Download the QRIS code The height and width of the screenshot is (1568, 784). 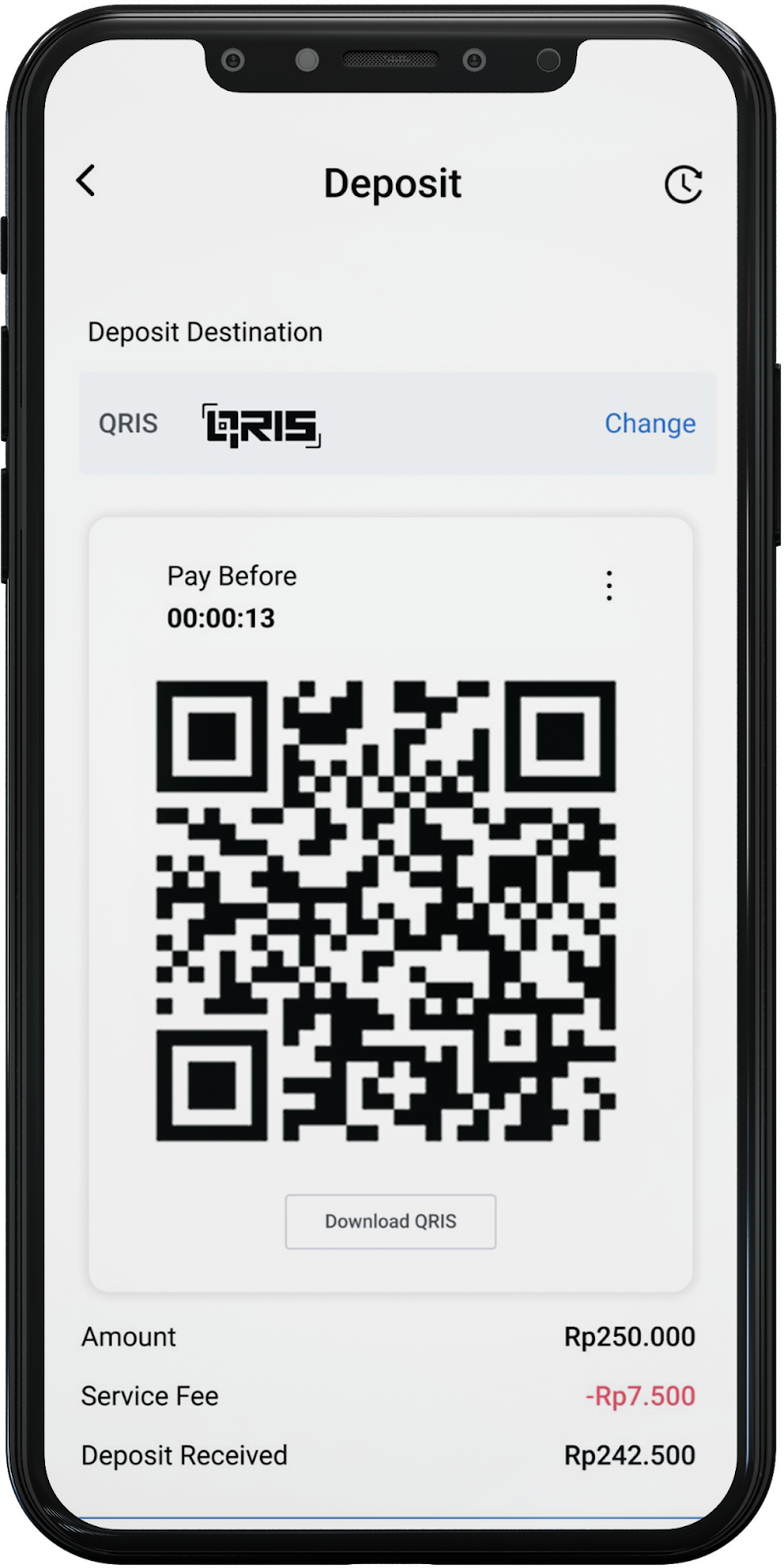pos(390,1221)
